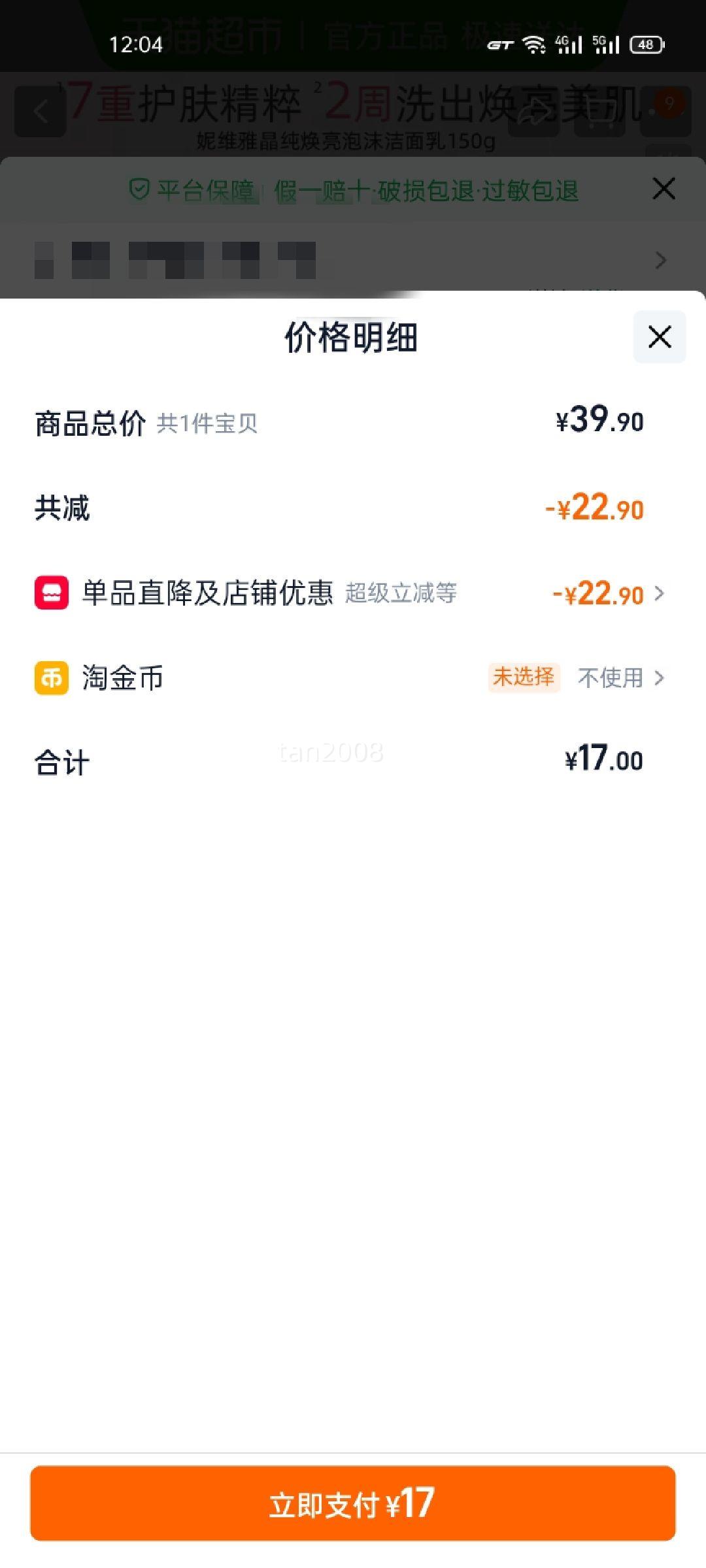
Task: Tap the Wi-Fi icon in status bar
Action: pos(533,44)
